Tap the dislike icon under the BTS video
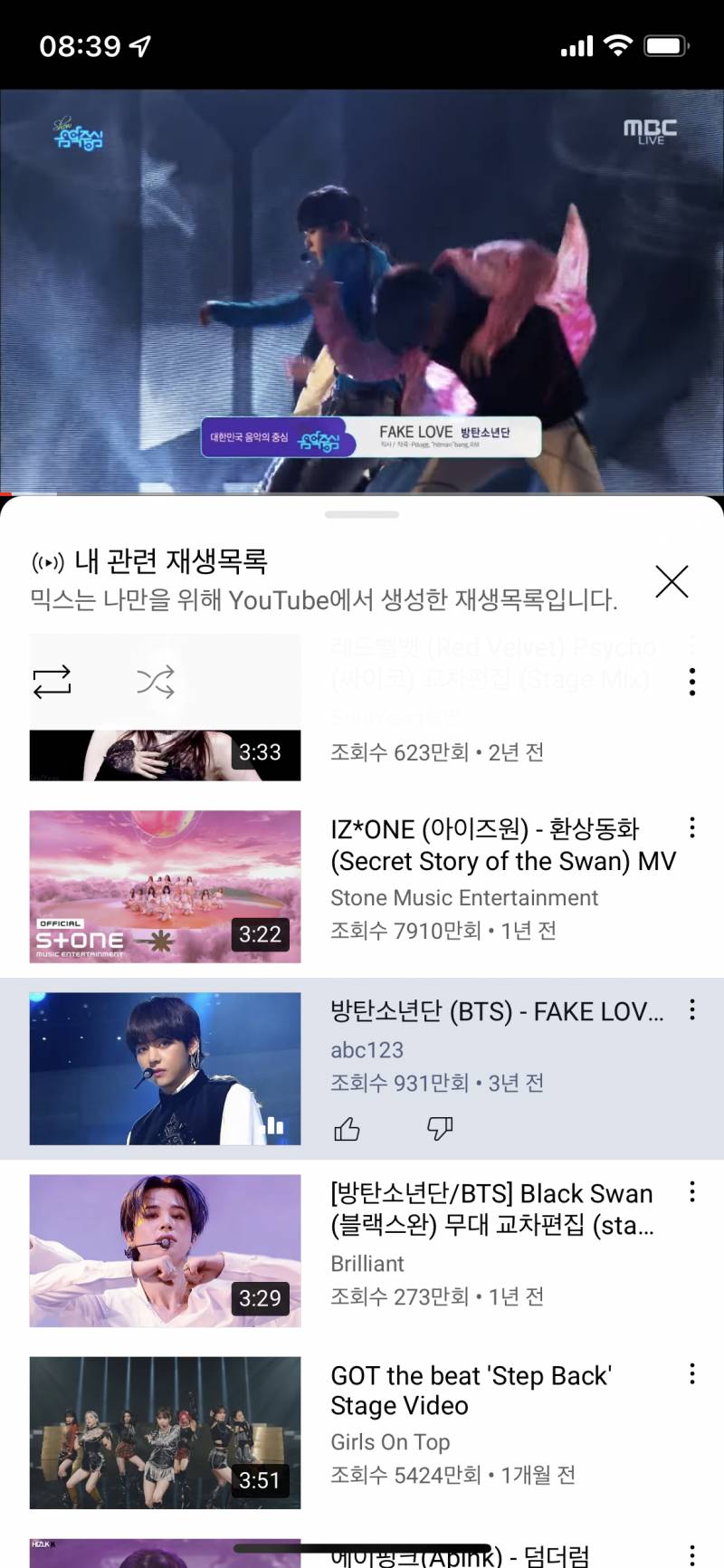Viewport: 724px width, 1568px height. [441, 1128]
